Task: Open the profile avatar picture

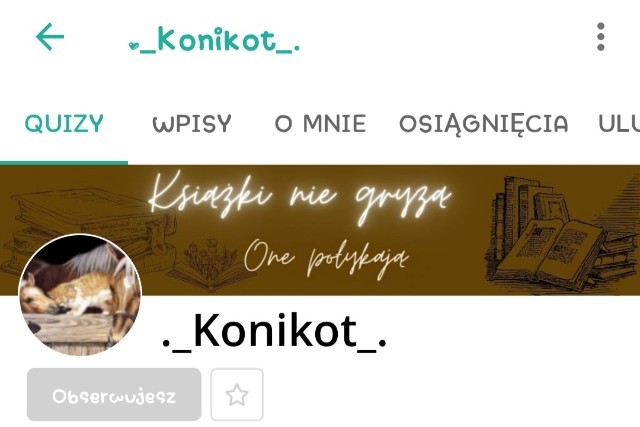Action: (x=80, y=296)
